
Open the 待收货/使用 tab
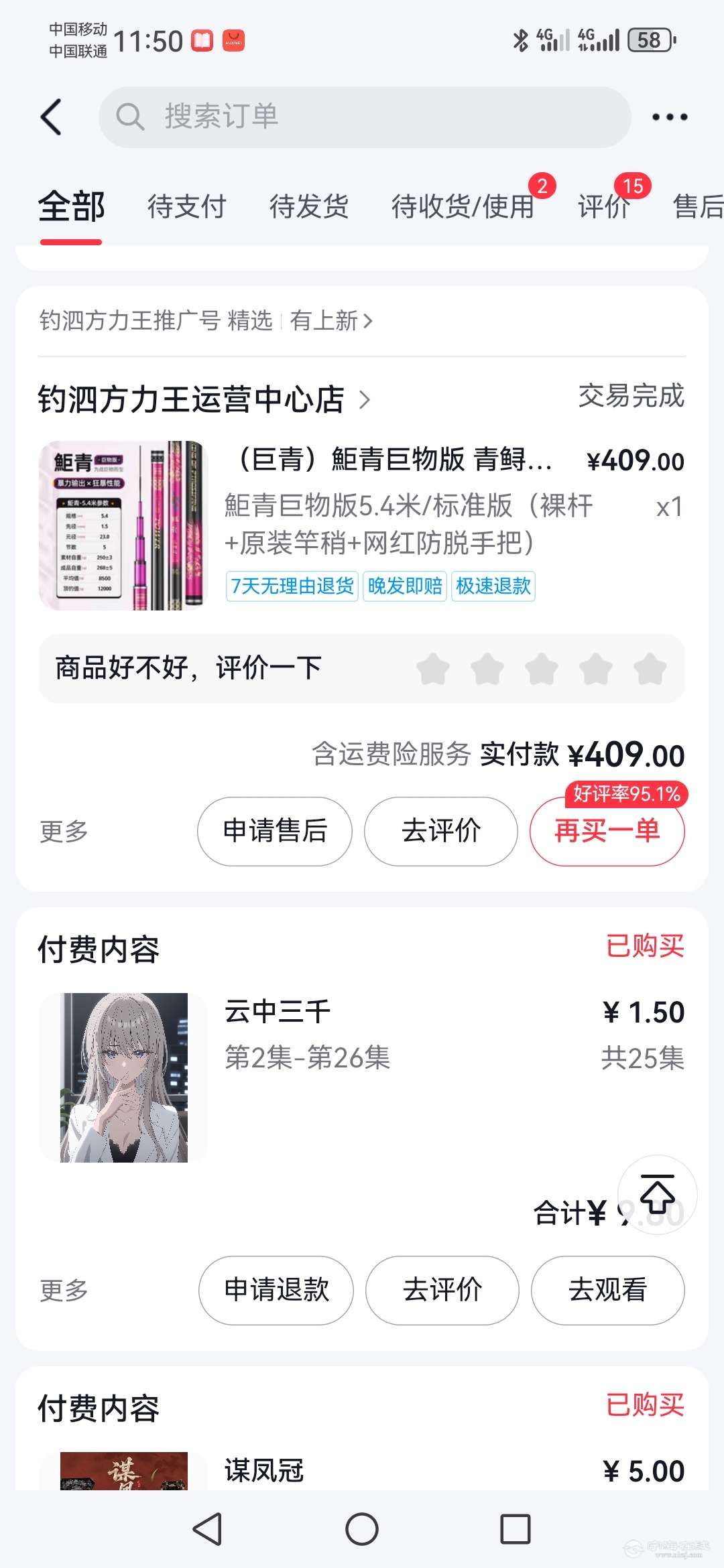point(463,206)
